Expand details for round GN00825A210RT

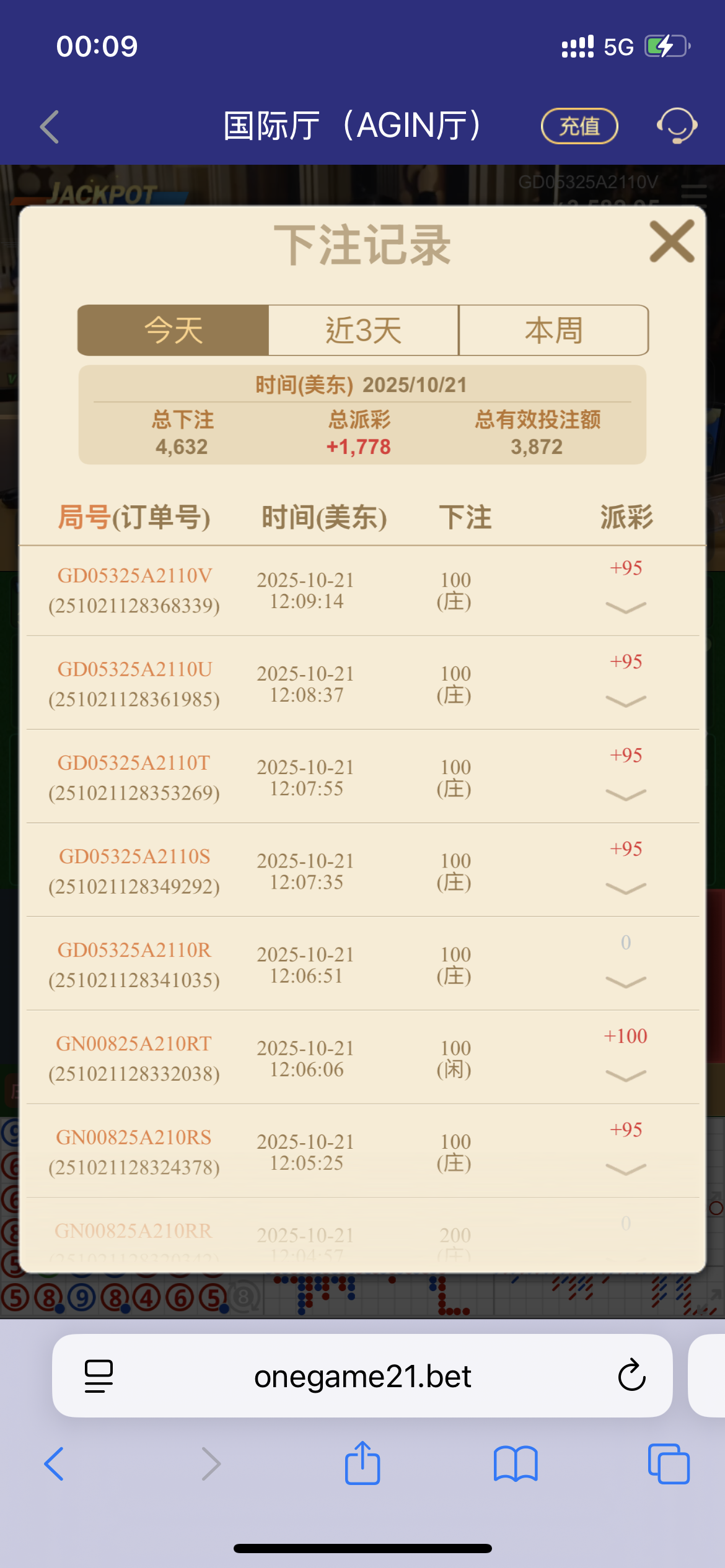(626, 1076)
